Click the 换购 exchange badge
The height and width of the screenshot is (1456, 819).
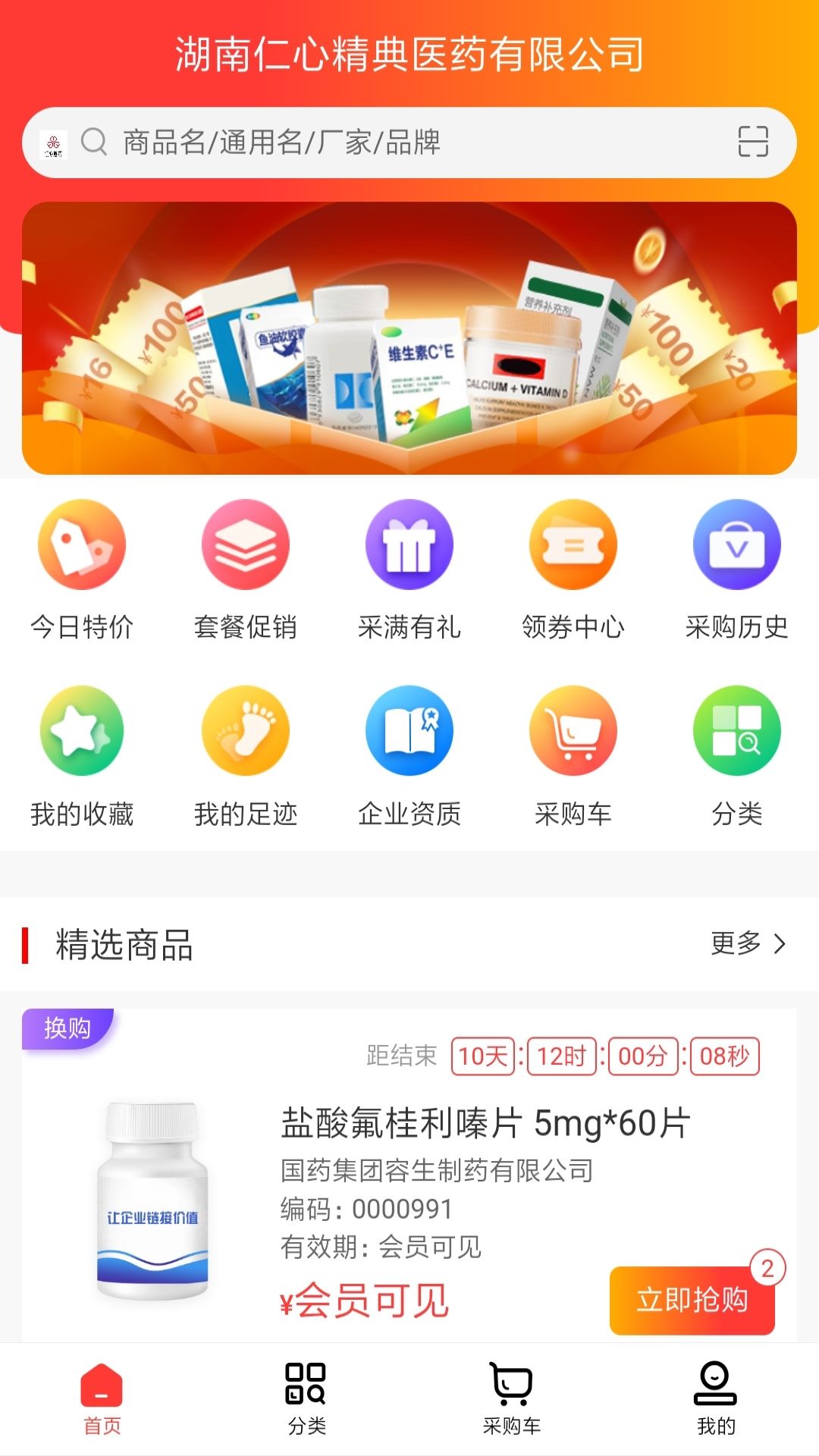point(68,1029)
